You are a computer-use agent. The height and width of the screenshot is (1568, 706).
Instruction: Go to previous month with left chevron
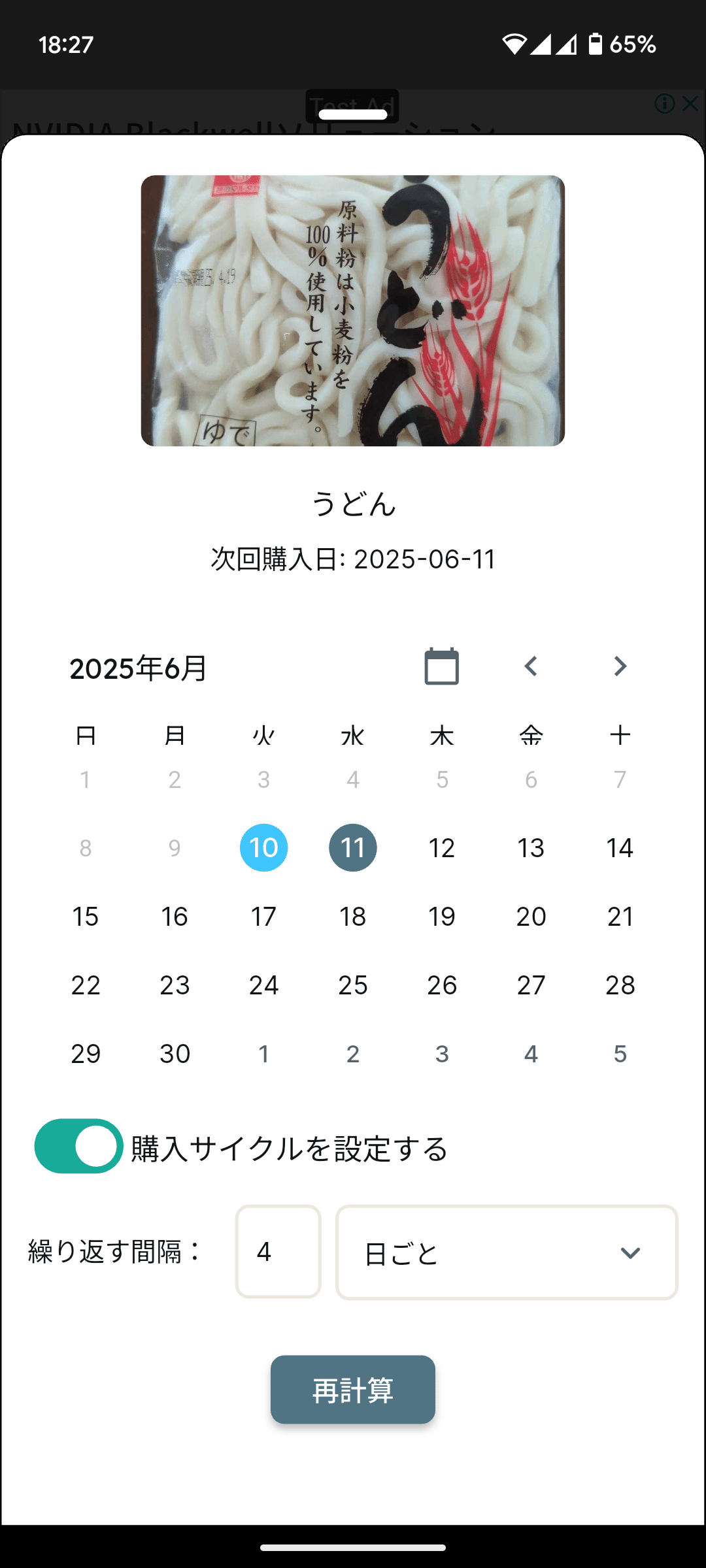click(x=531, y=665)
